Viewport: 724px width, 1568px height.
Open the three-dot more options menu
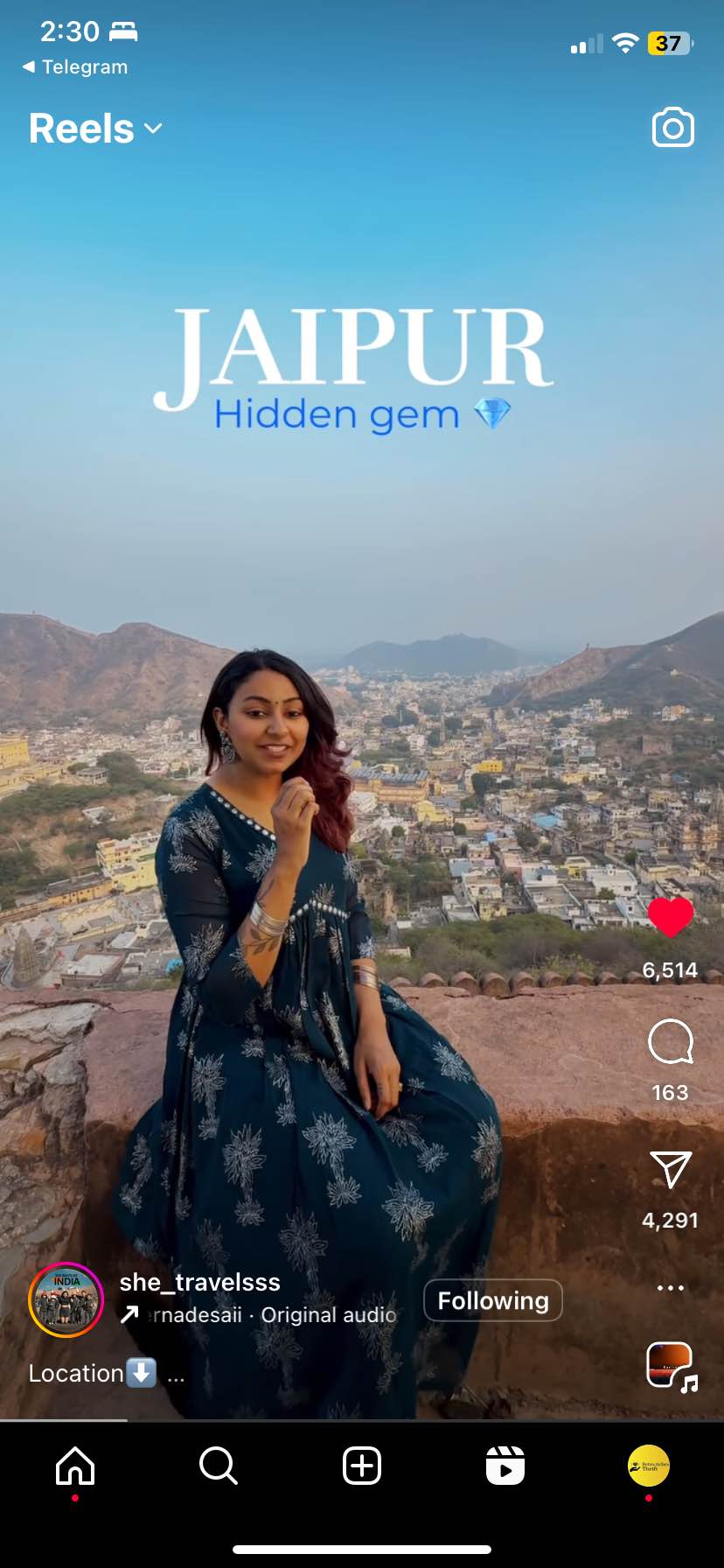[670, 1287]
